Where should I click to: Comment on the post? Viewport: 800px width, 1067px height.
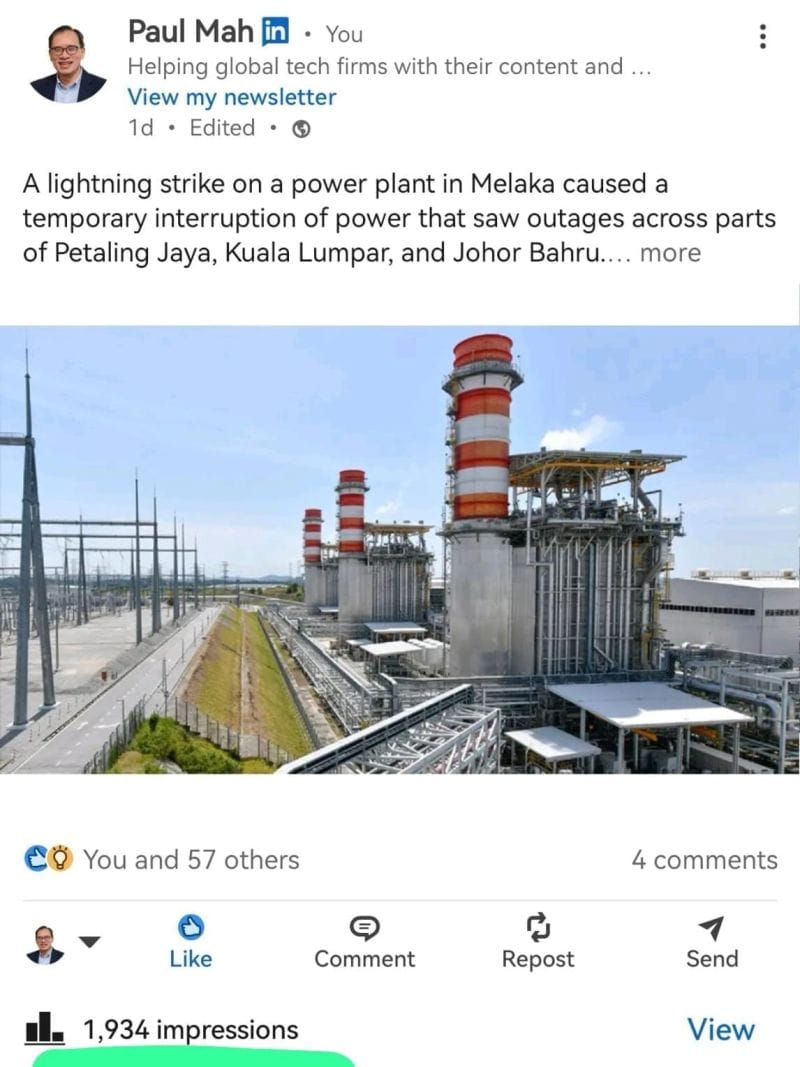coord(364,942)
